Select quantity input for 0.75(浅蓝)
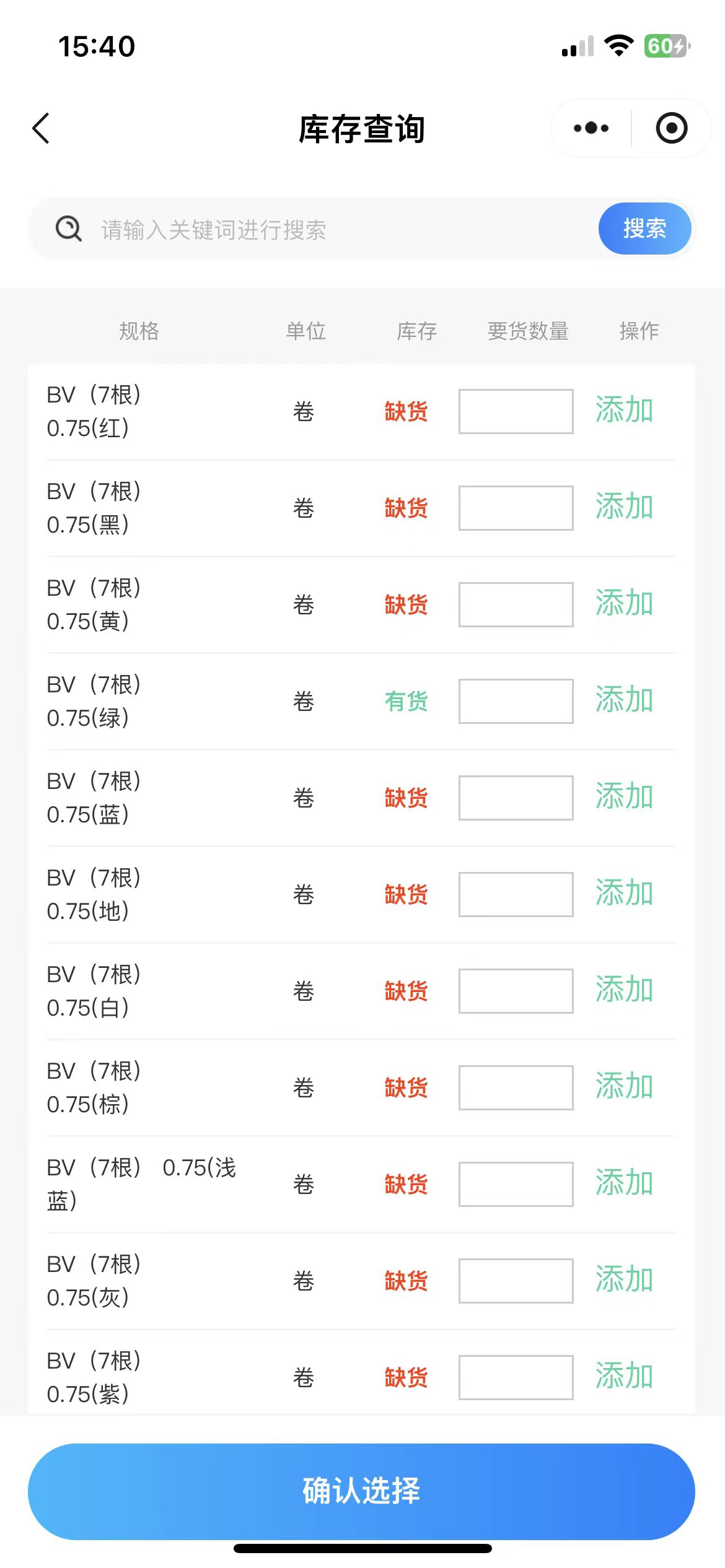Viewport: 725px width, 1568px height. [x=516, y=1184]
